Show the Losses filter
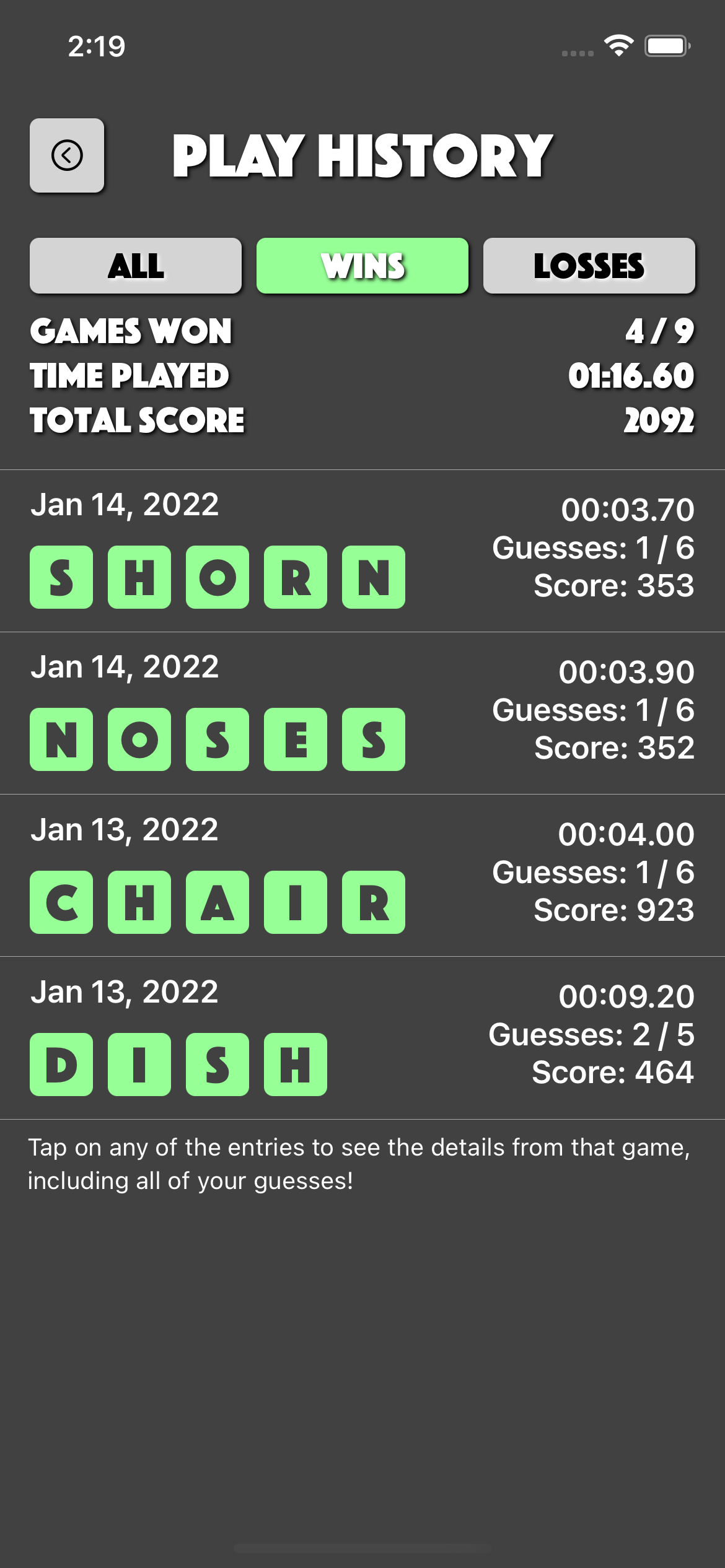 coord(589,266)
